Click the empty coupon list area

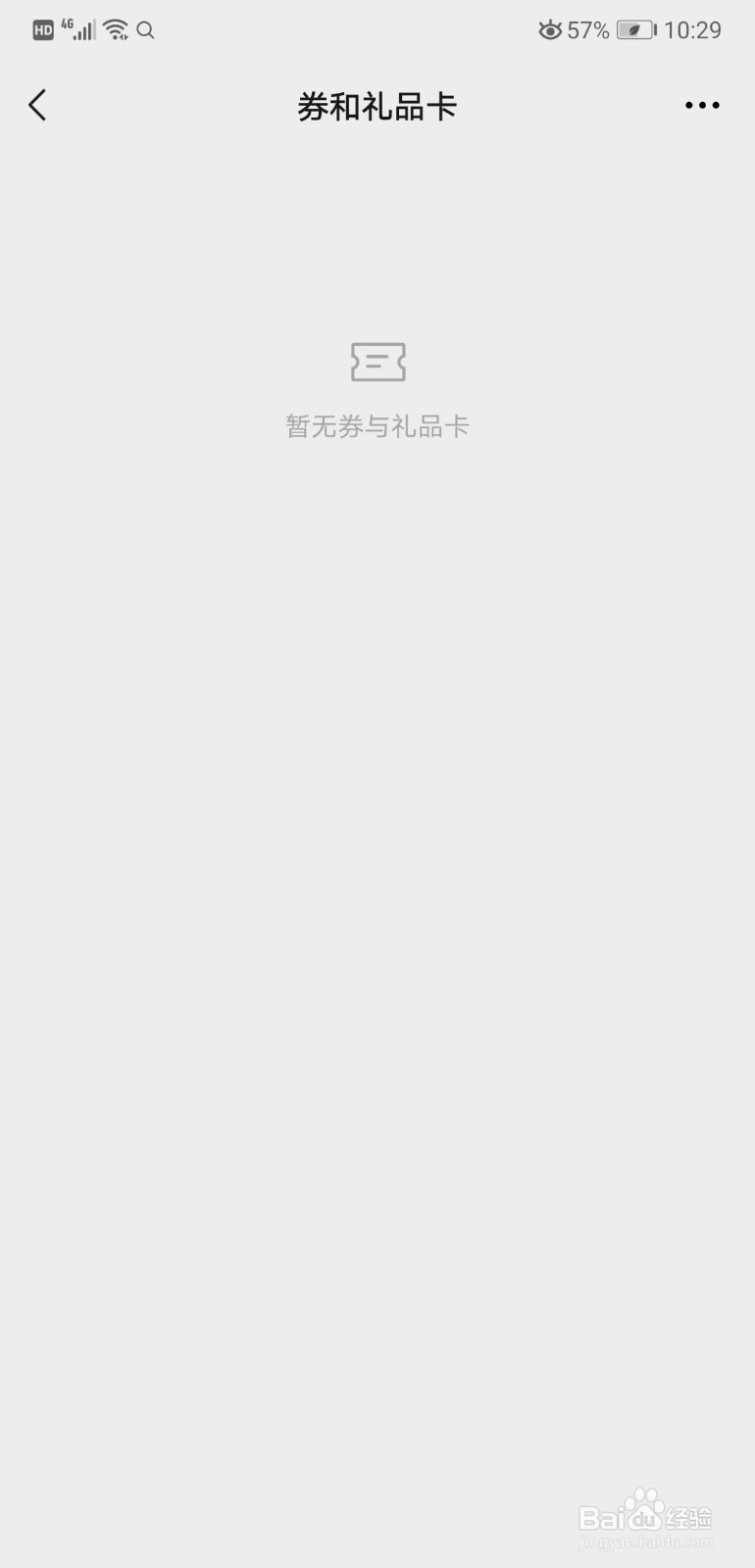pyautogui.click(x=377, y=784)
